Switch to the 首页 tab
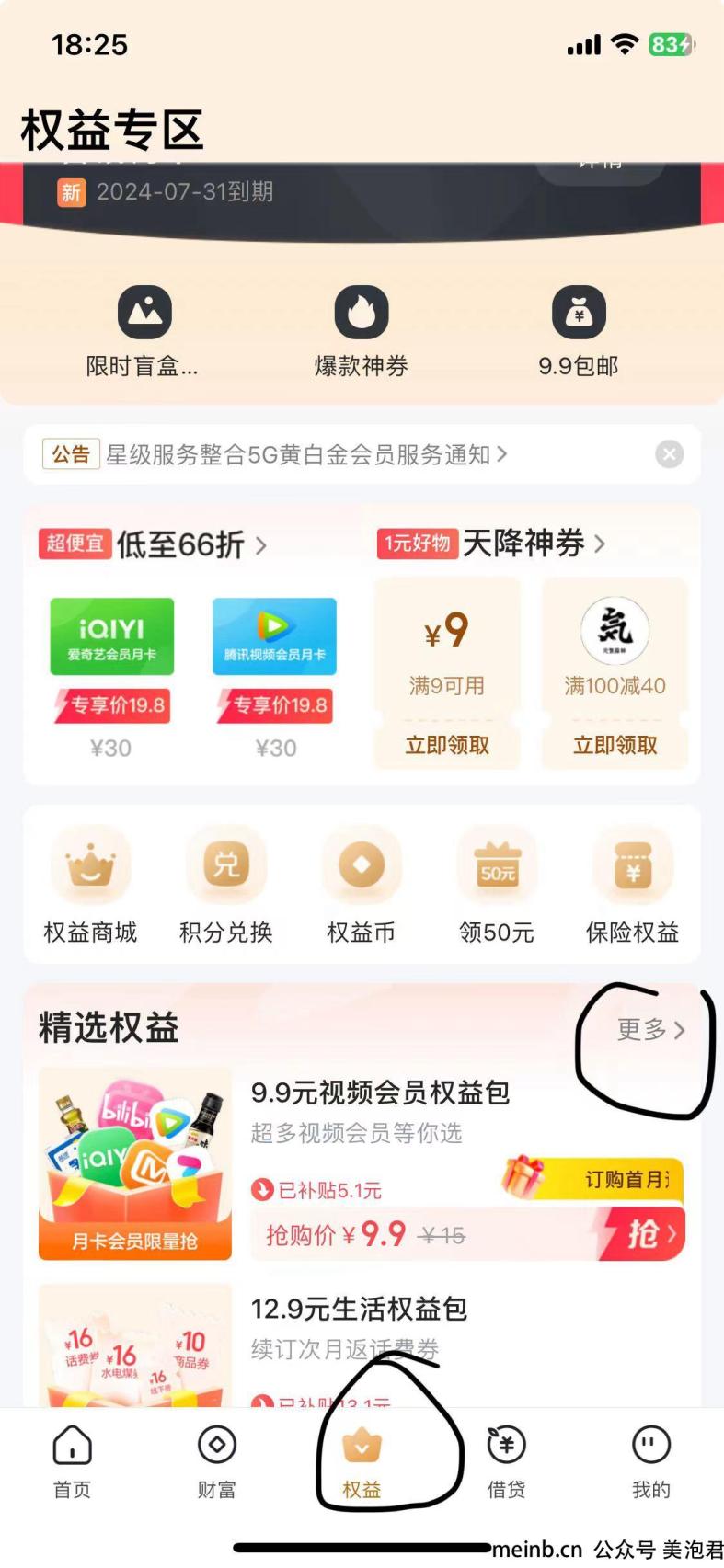This screenshot has width=724, height=1568. click(x=72, y=1462)
